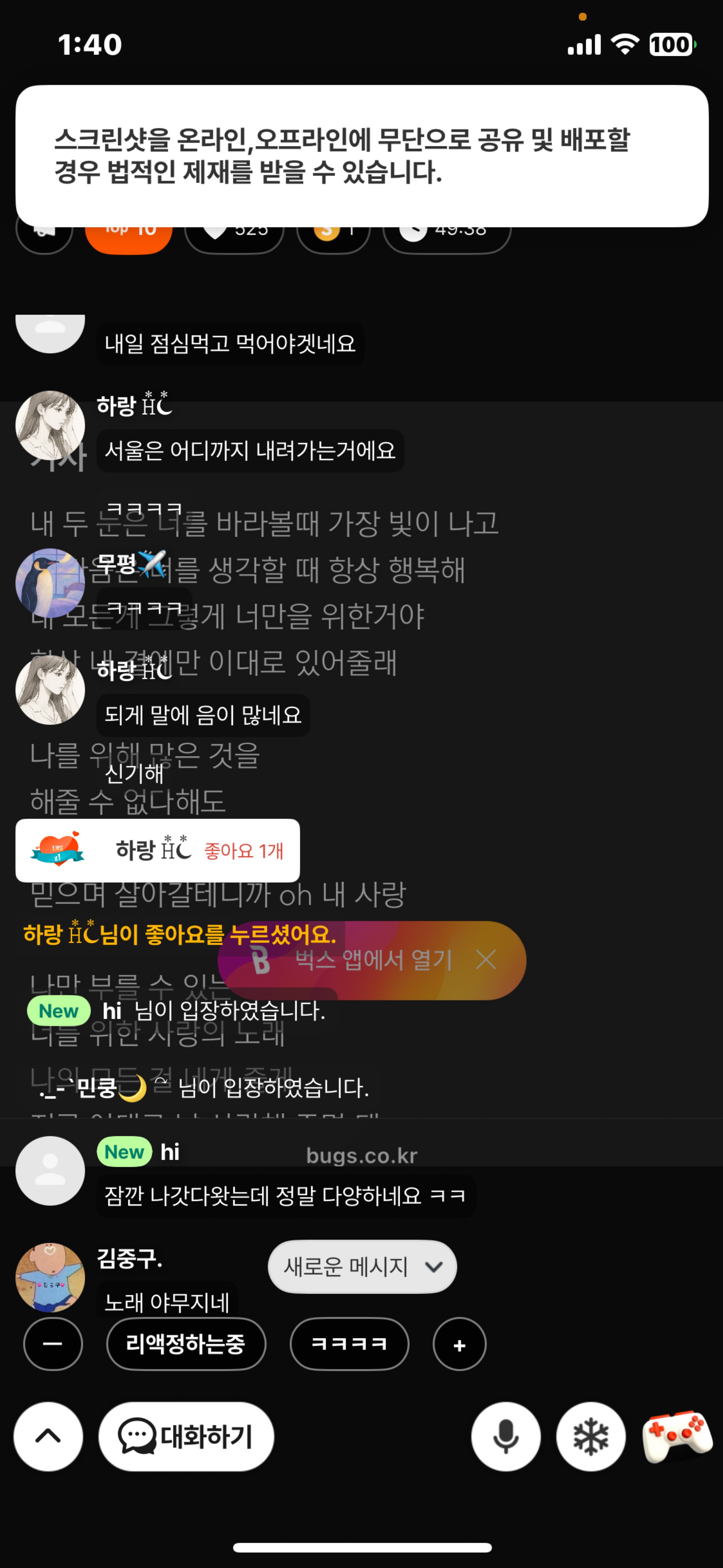Send the ㅋㅋㅋㅋ quick reply chip
The width and height of the screenshot is (723, 1568).
tap(349, 1344)
